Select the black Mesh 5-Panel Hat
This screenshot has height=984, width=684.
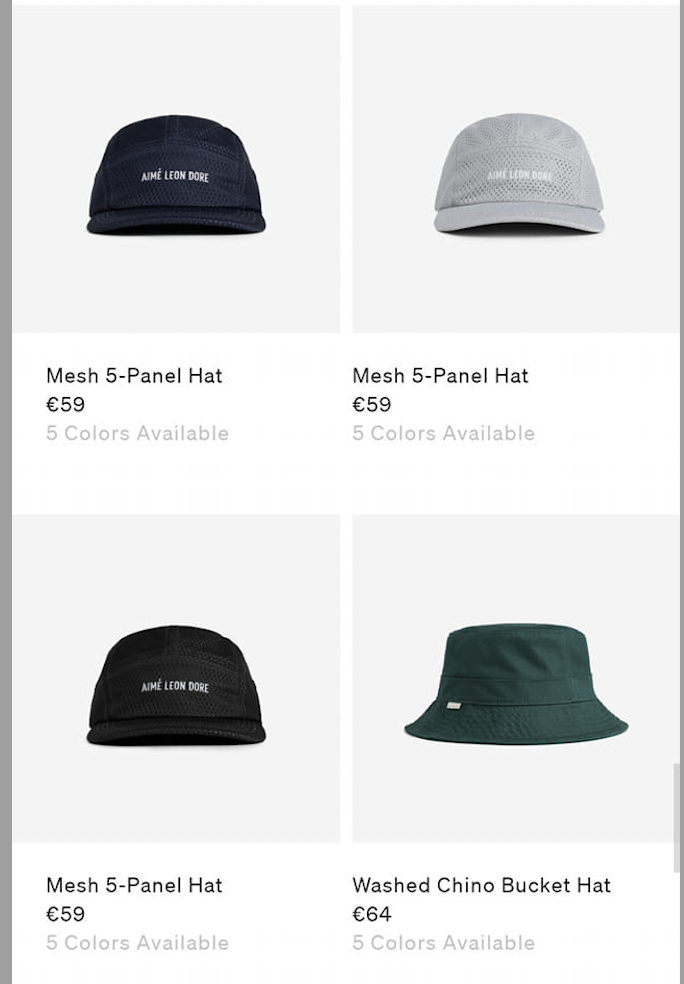176,686
